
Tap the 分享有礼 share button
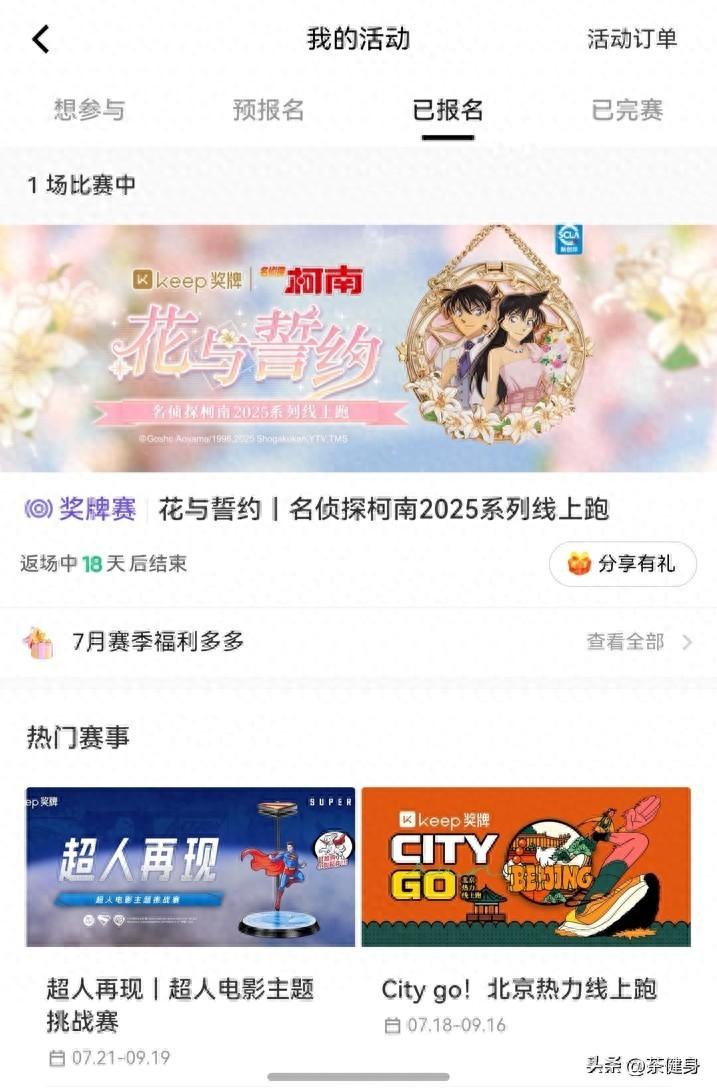[x=622, y=564]
